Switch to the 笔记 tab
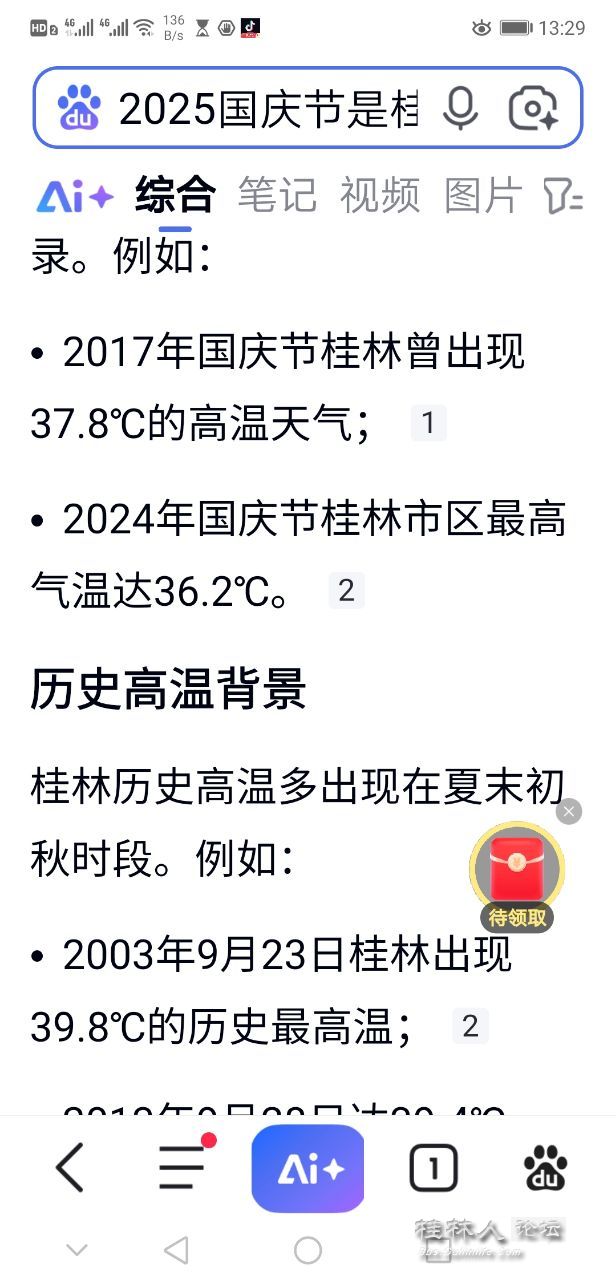The image size is (616, 1280). pos(277,195)
